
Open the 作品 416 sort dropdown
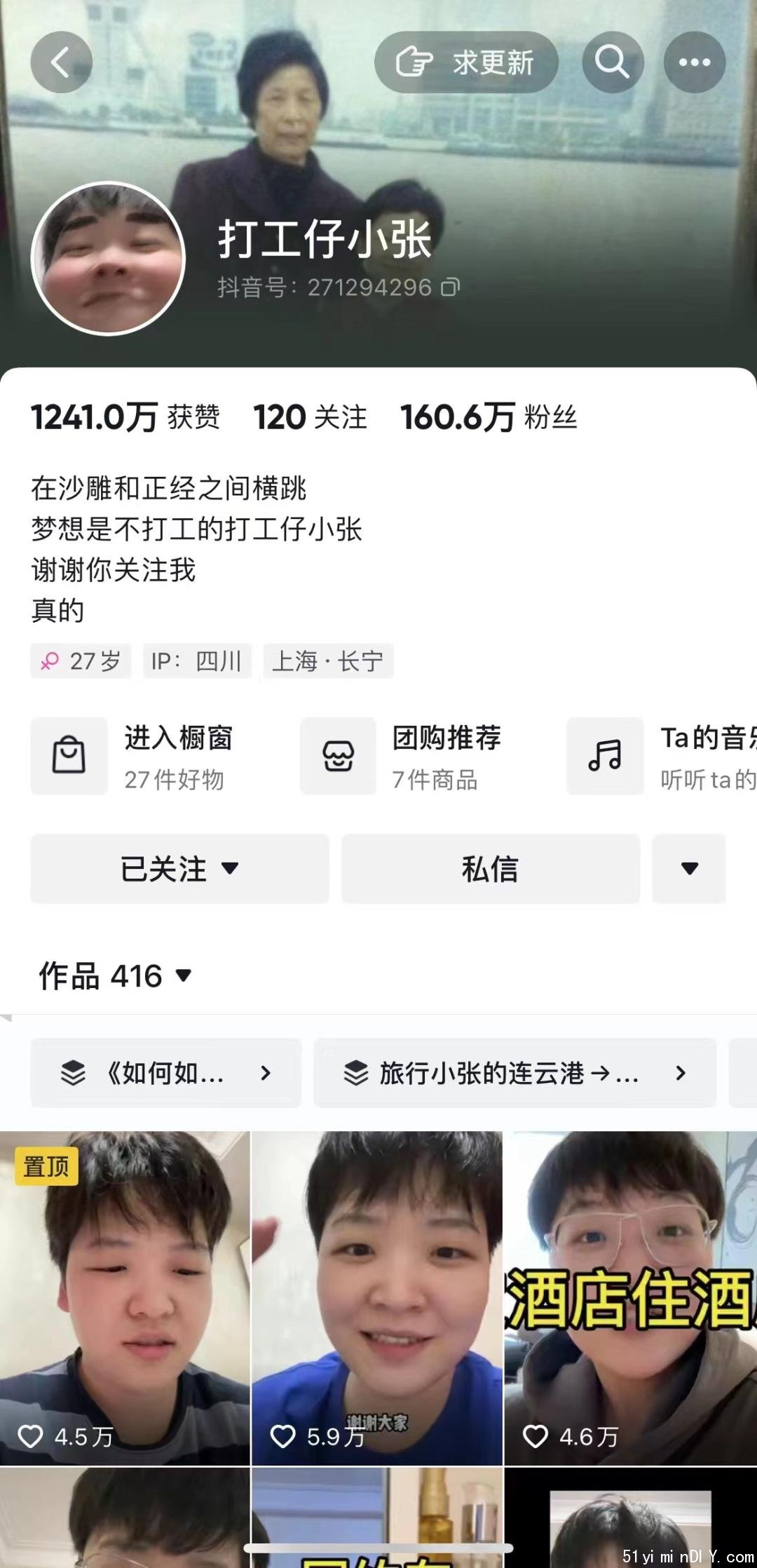116,975
